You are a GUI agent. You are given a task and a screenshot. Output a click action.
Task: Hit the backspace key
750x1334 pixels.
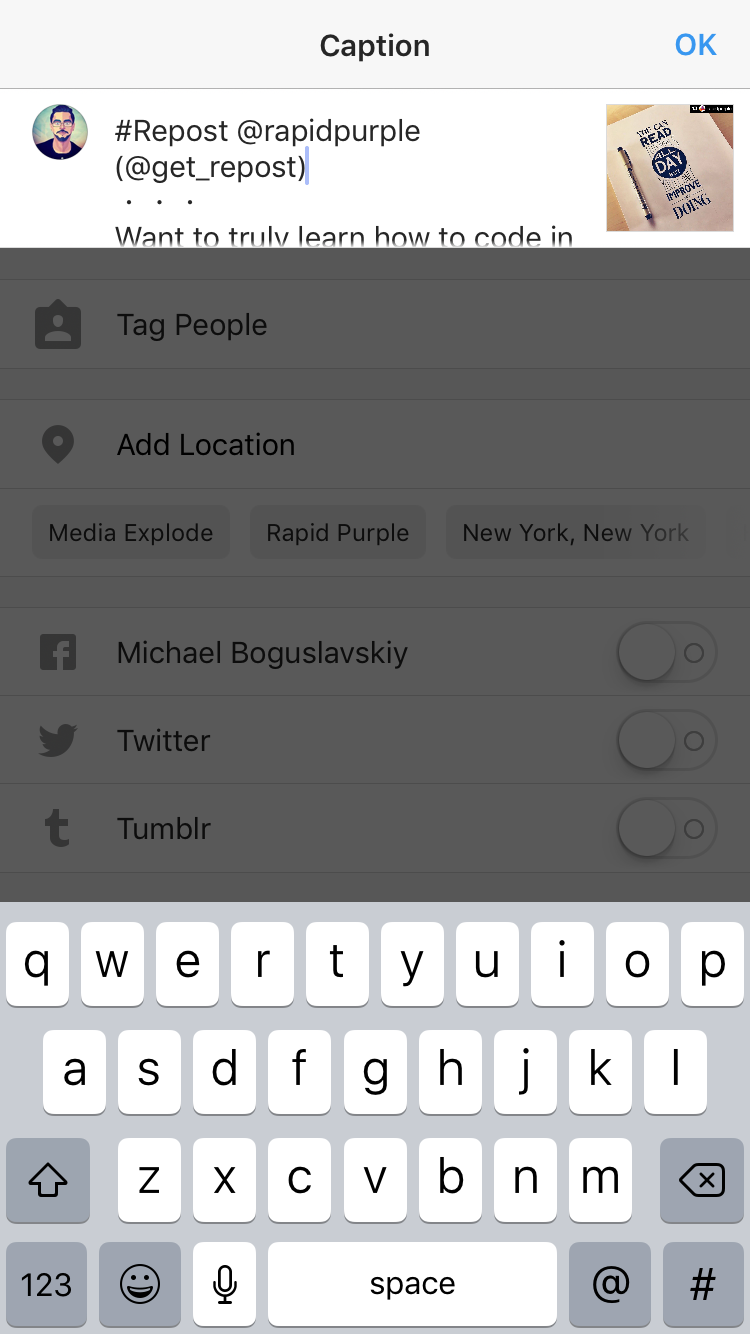(702, 1181)
